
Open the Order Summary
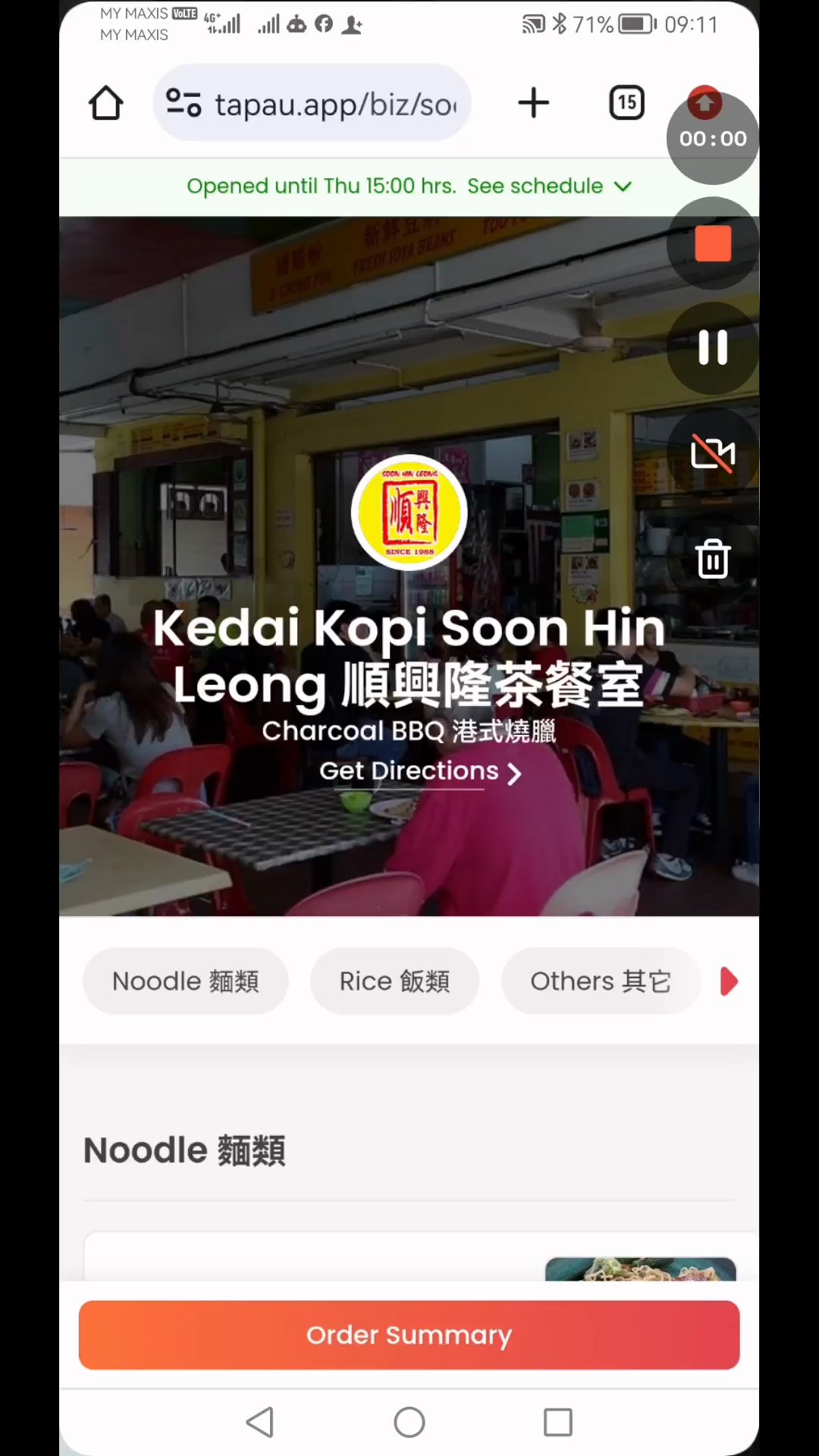click(409, 1335)
